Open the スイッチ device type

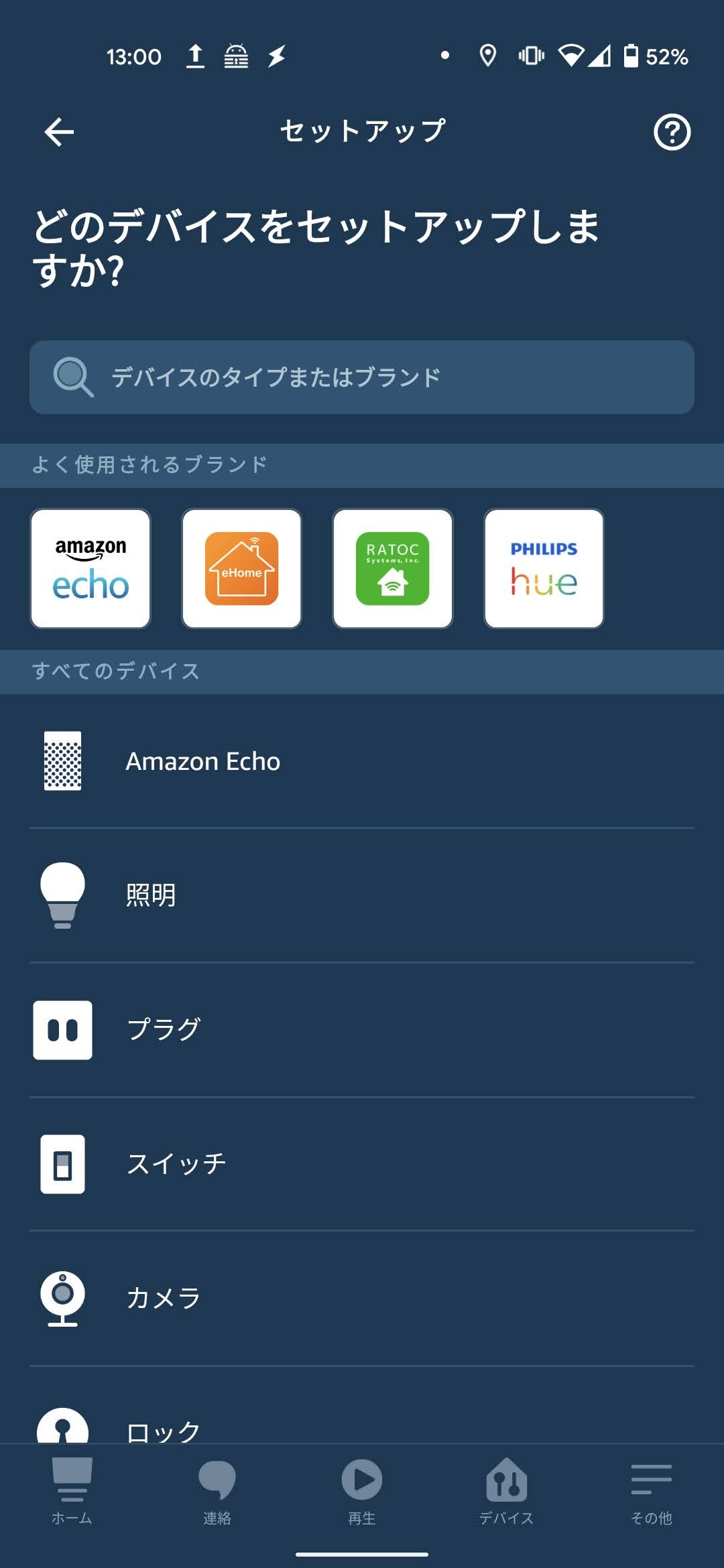coord(362,1164)
